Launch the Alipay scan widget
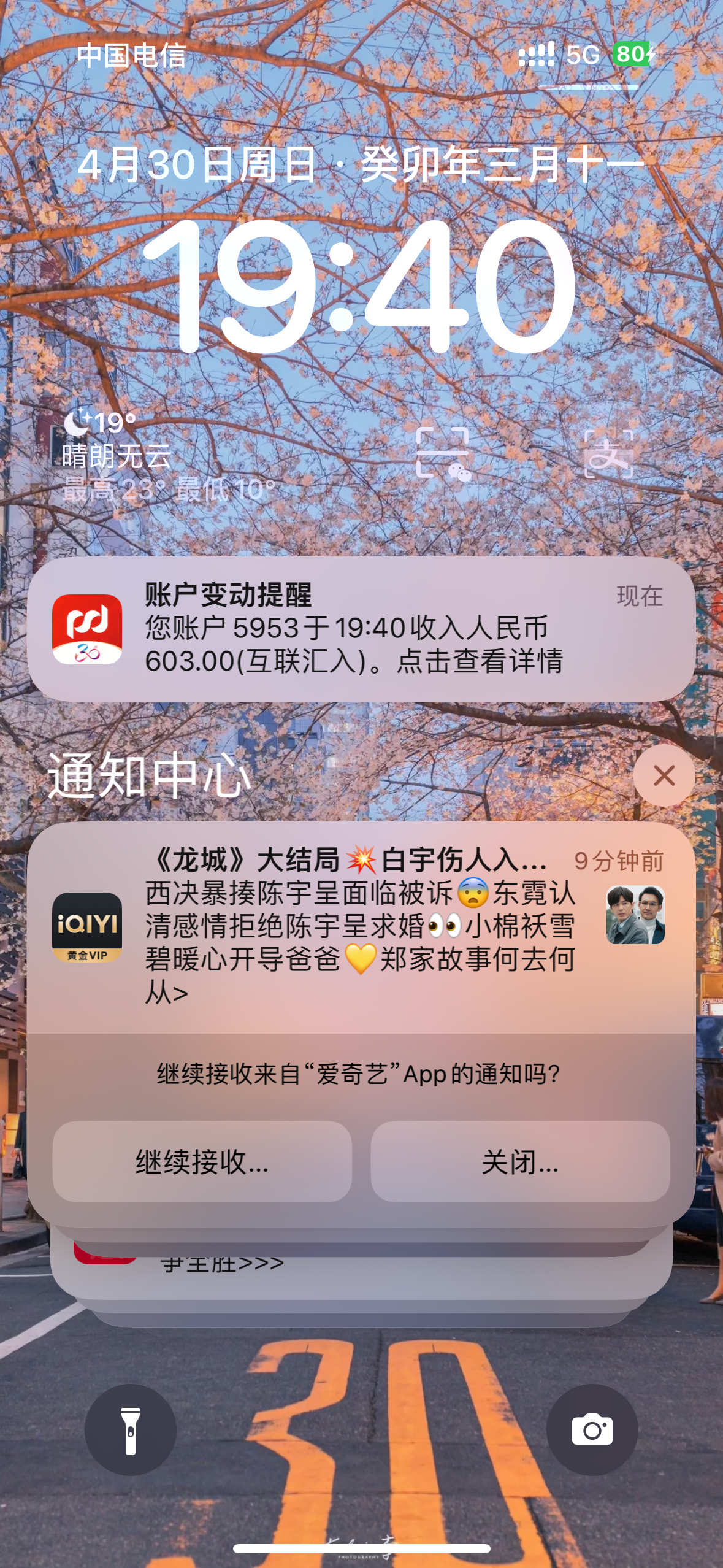The image size is (723, 1568). pyautogui.click(x=608, y=454)
